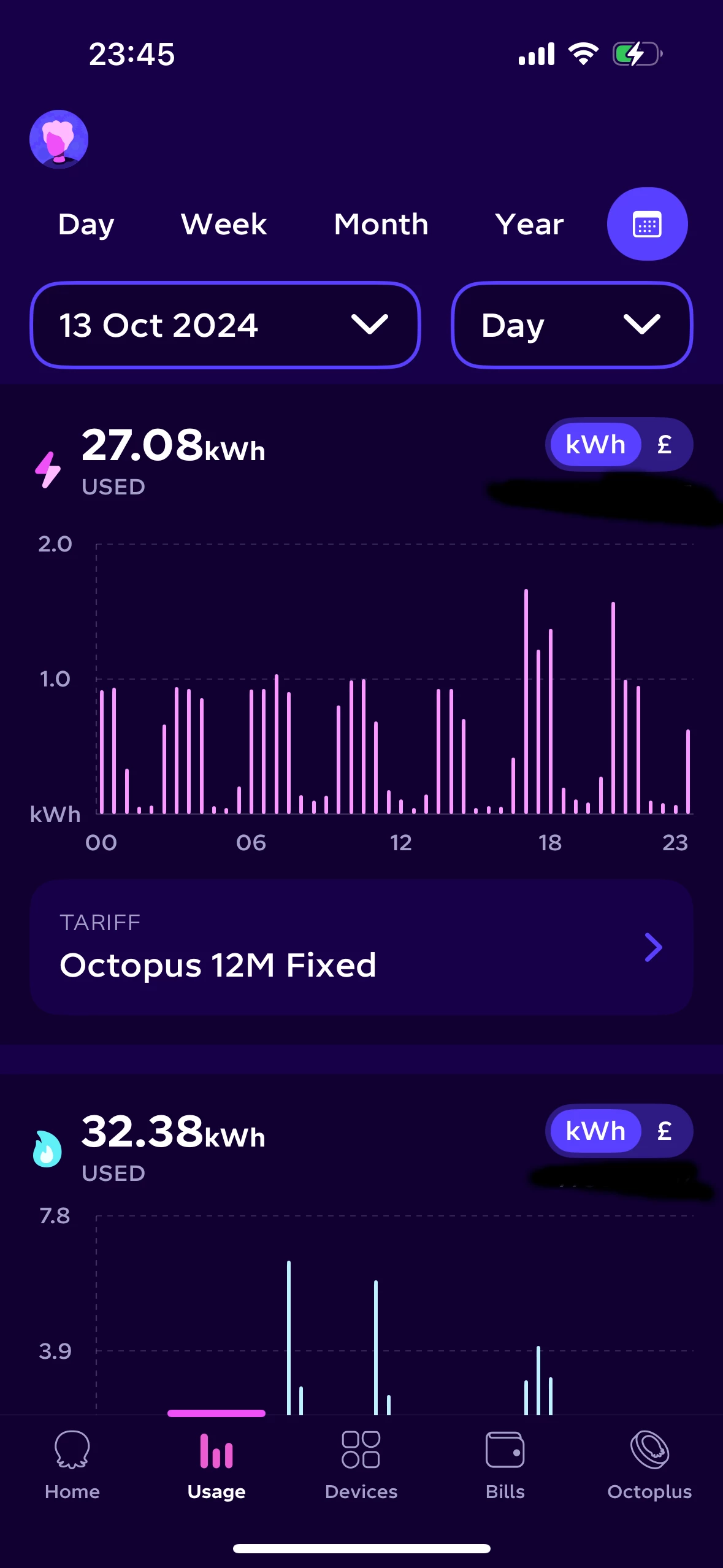Open the profile avatar
Viewport: 723px width, 1568px height.
(x=59, y=139)
